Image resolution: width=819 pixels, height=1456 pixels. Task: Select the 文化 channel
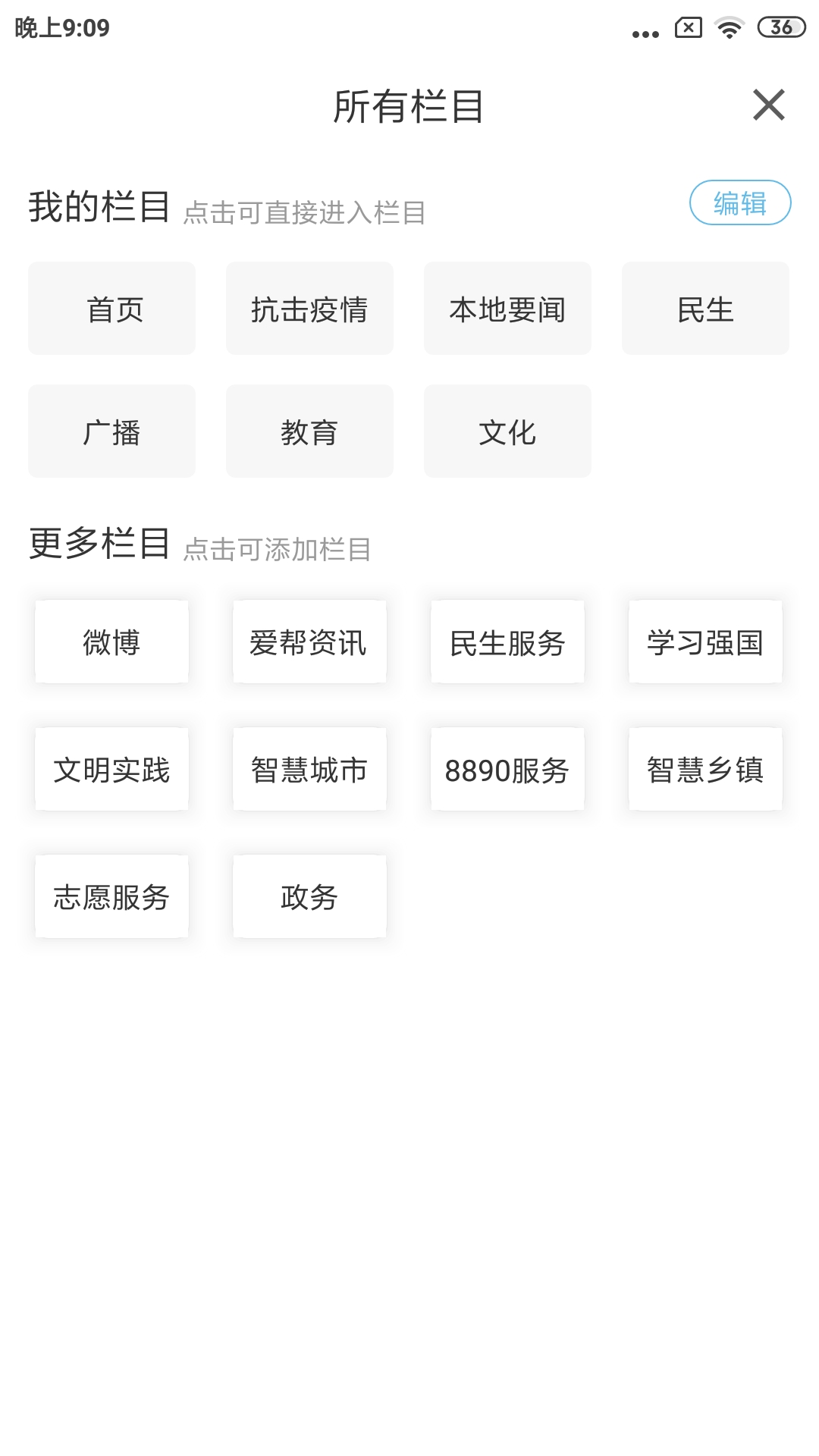[x=507, y=431]
